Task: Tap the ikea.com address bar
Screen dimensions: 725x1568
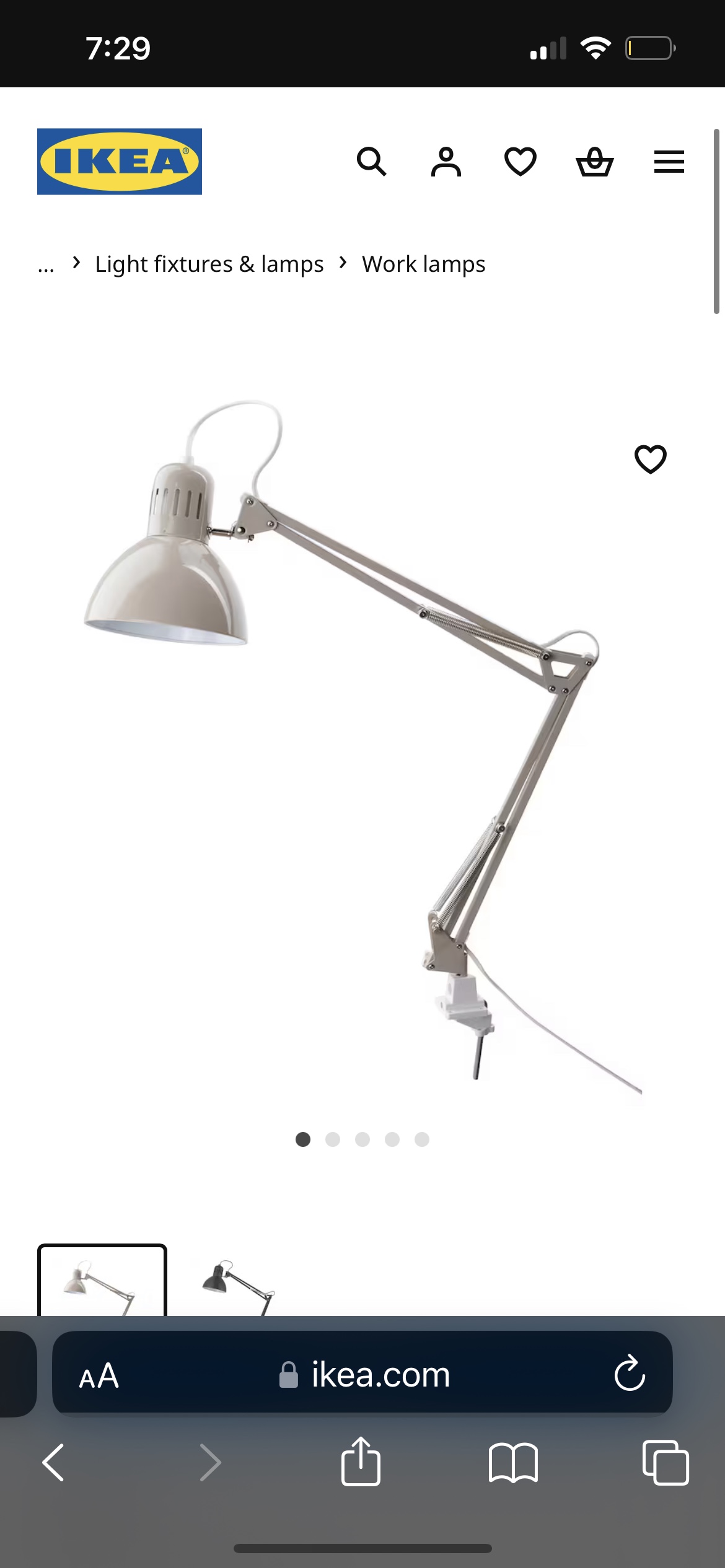Action: (x=366, y=1375)
